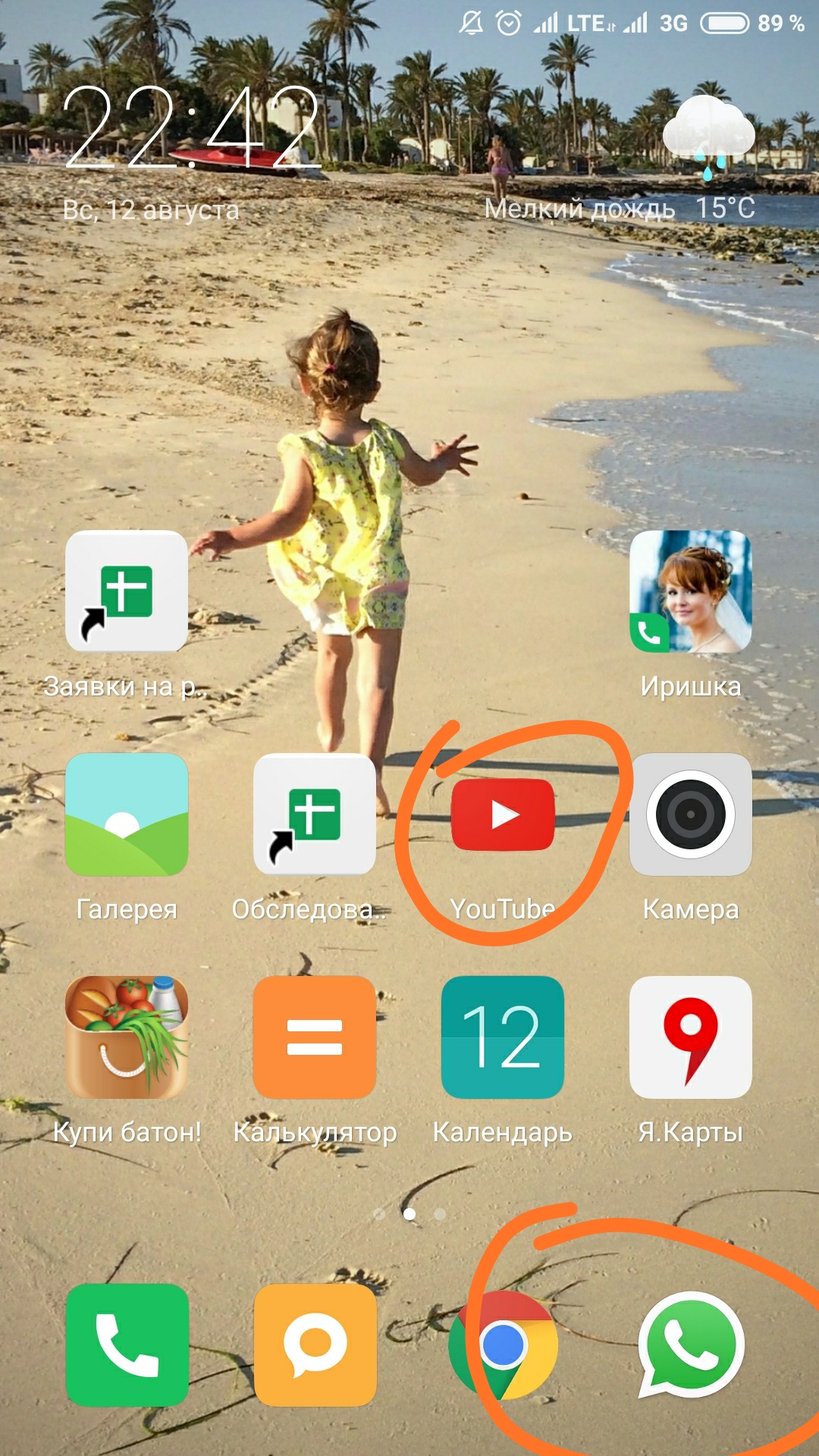The width and height of the screenshot is (819, 1456).
Task: Launch the YouTube app
Action: click(x=502, y=814)
